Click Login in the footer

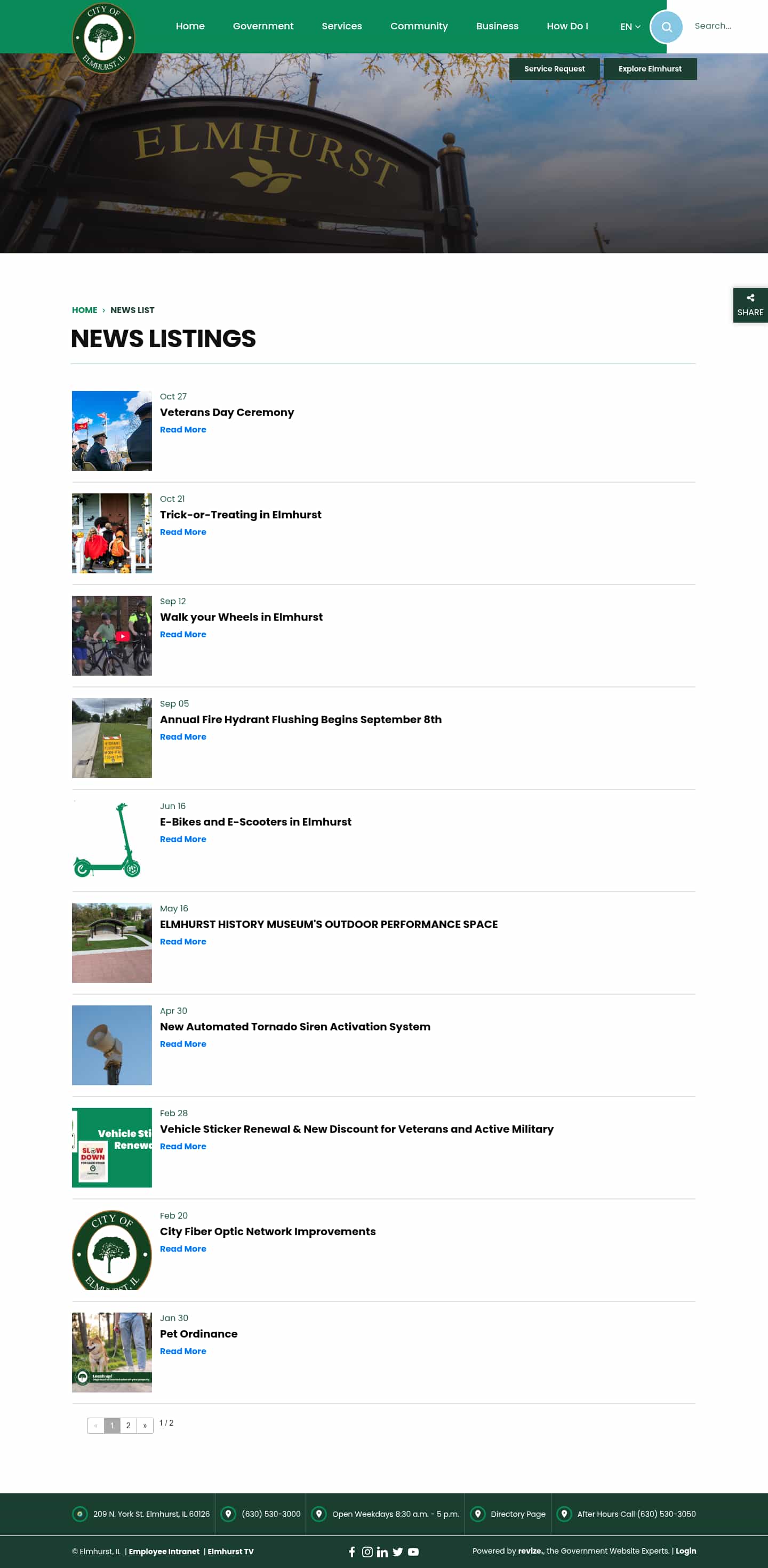tap(686, 1550)
